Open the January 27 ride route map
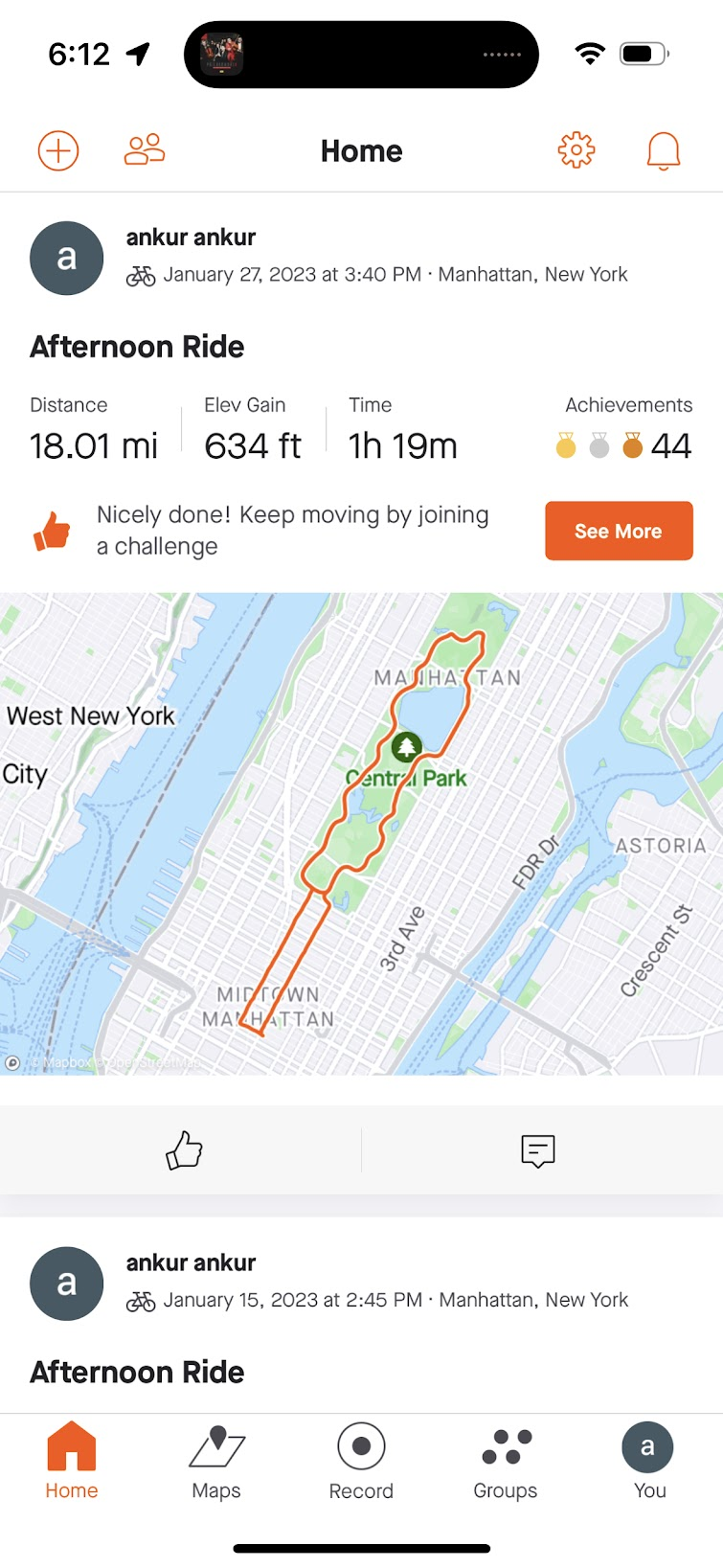The width and height of the screenshot is (723, 1568). (361, 833)
